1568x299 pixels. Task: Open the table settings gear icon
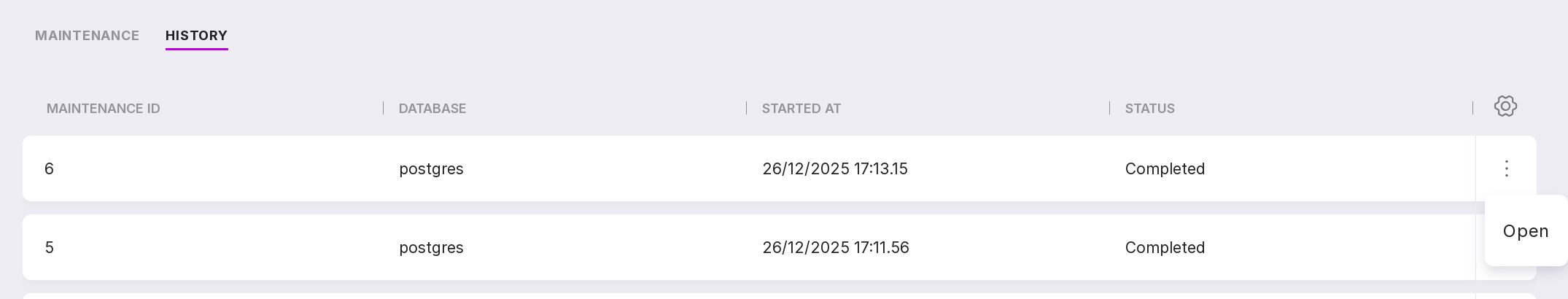tap(1505, 106)
